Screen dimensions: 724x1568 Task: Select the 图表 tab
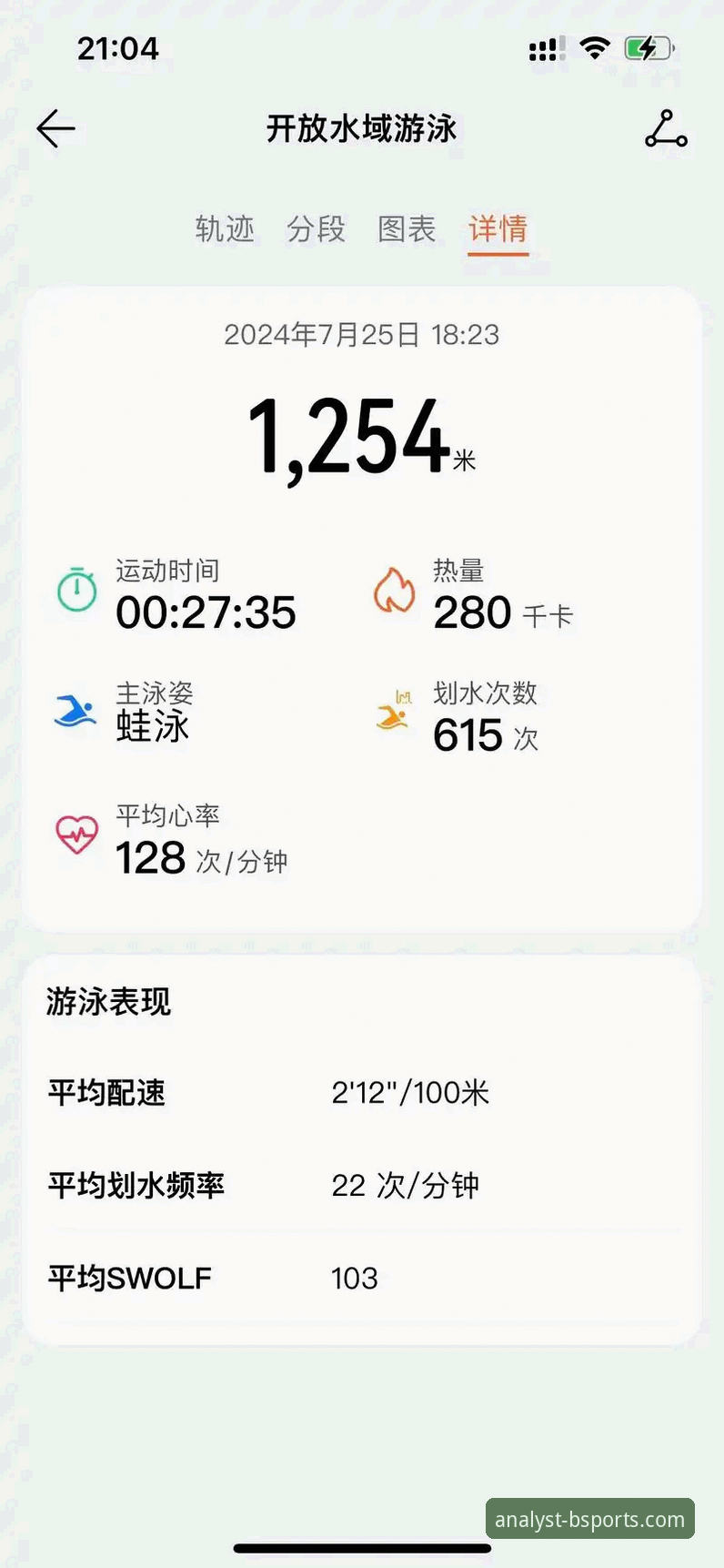coord(407,230)
